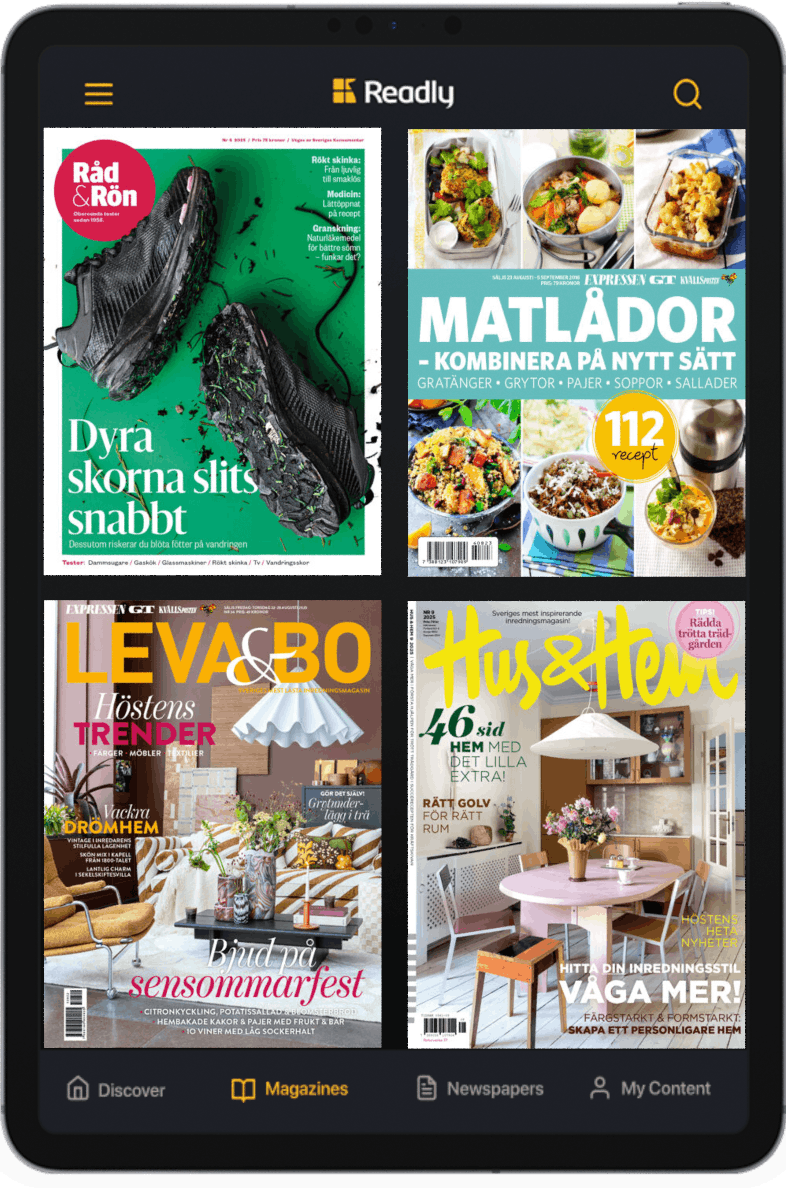Open the Matlådor magazine cover
The height and width of the screenshot is (1188, 786).
coord(576,351)
